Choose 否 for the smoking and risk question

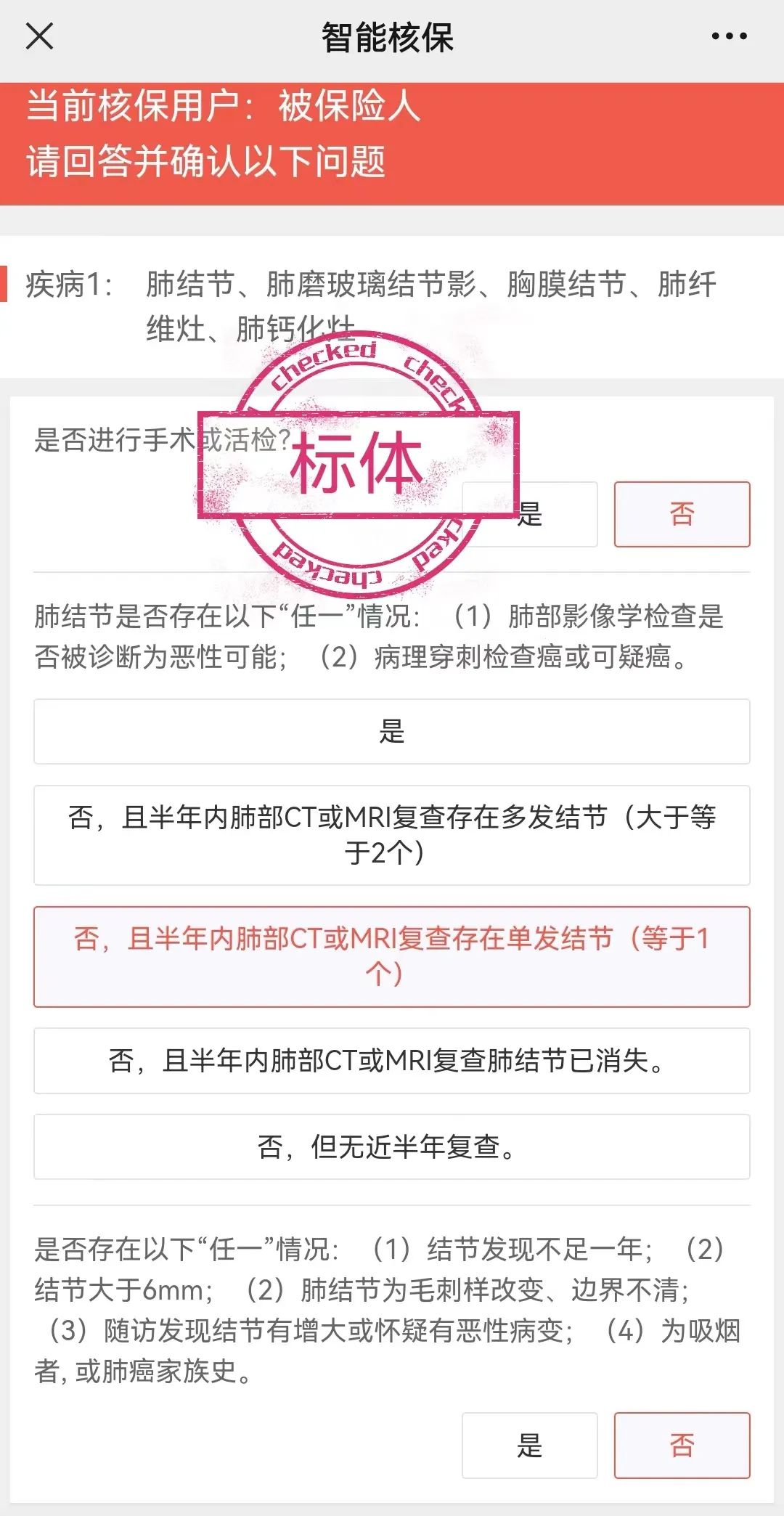(681, 1447)
